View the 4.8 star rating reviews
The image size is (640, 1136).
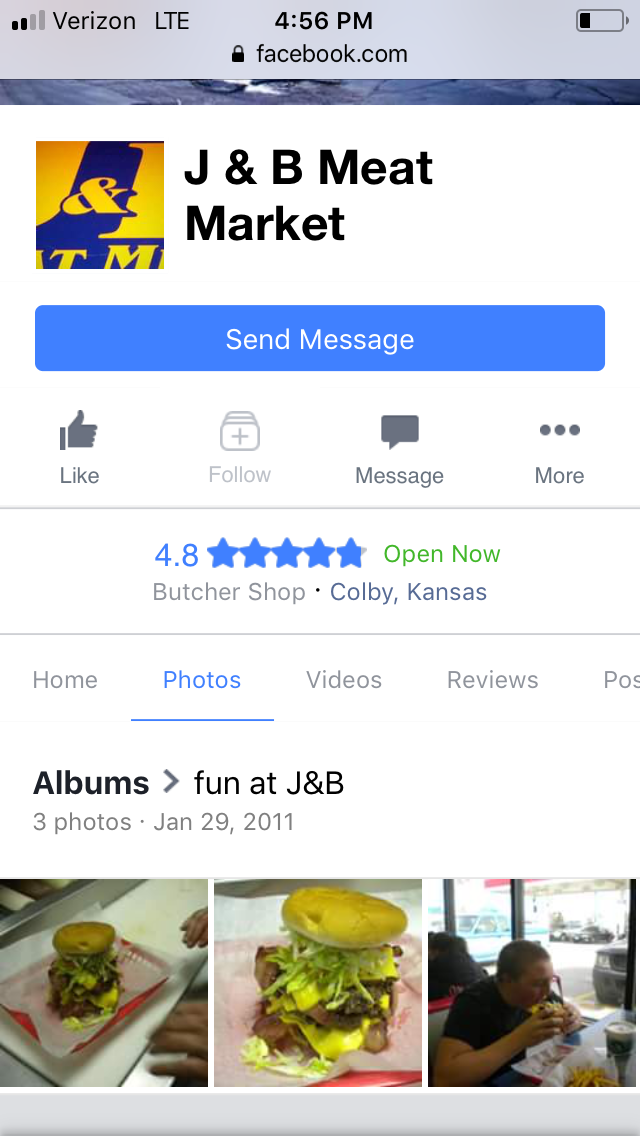point(258,554)
